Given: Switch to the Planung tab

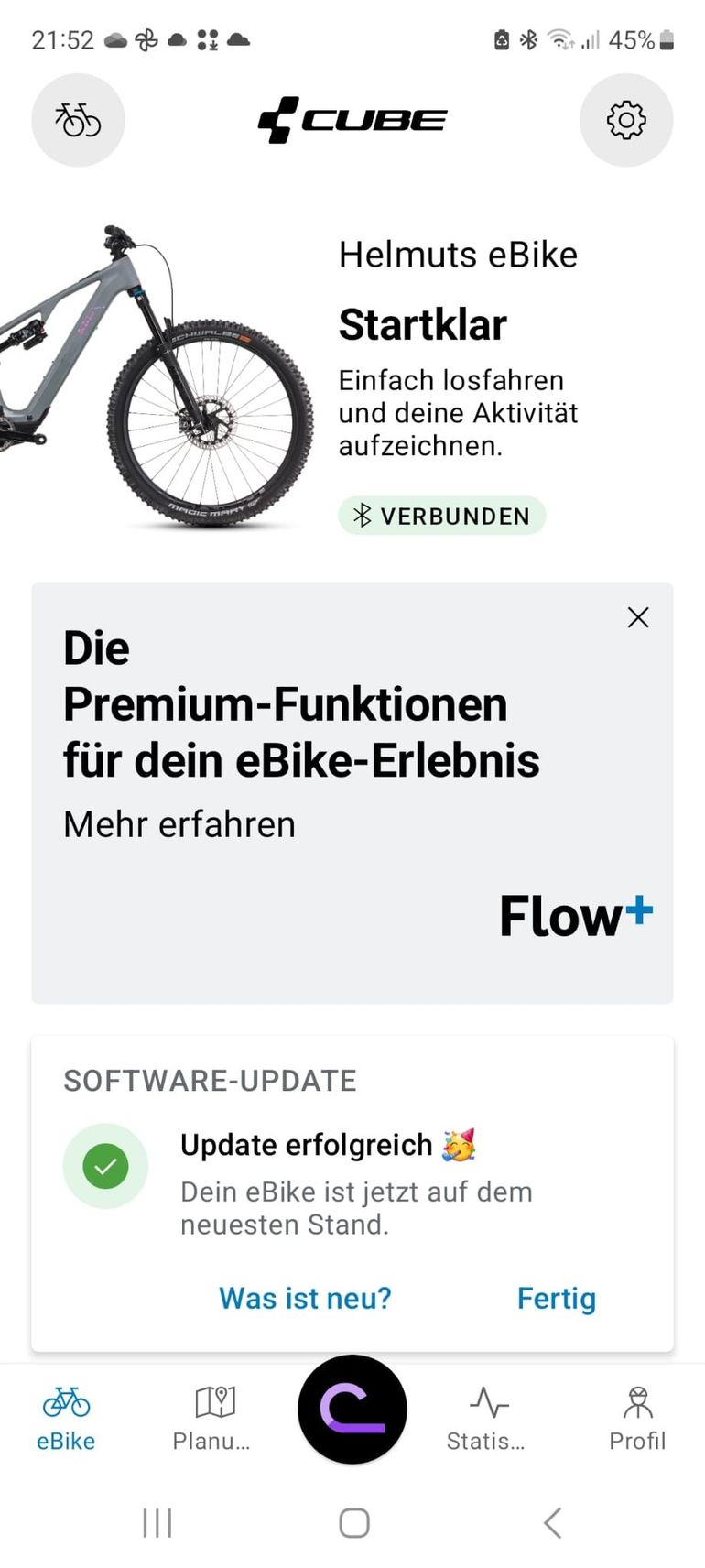Looking at the screenshot, I should pos(211,1418).
